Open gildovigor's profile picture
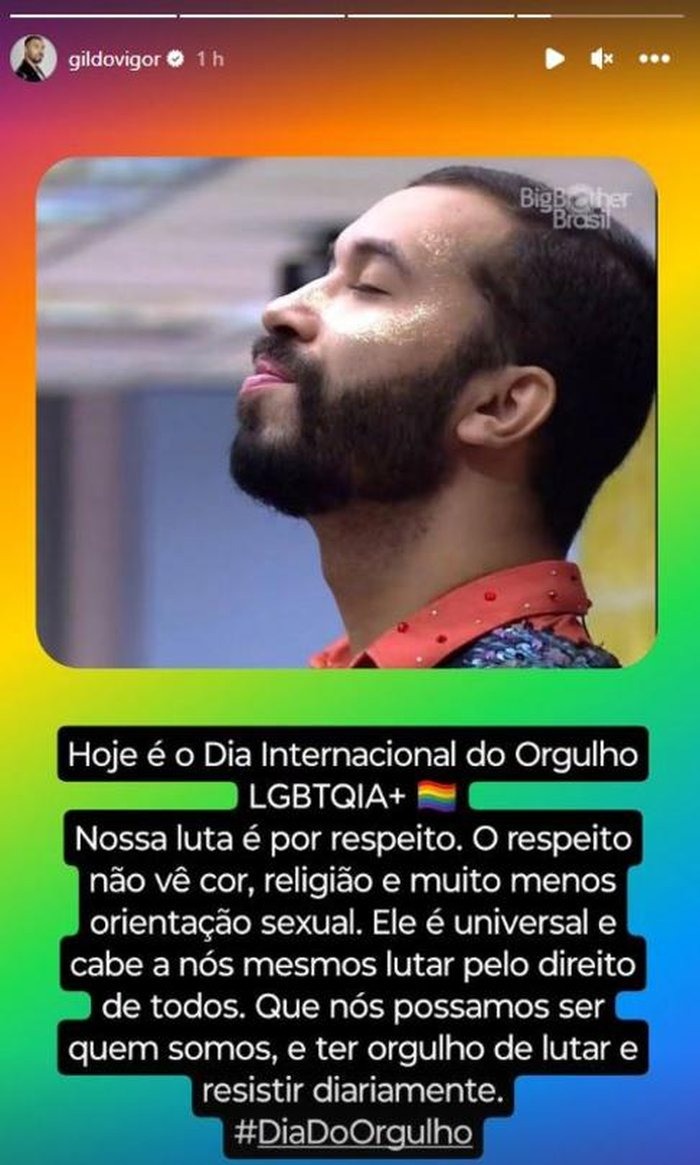The height and width of the screenshot is (1165, 700). (33, 59)
